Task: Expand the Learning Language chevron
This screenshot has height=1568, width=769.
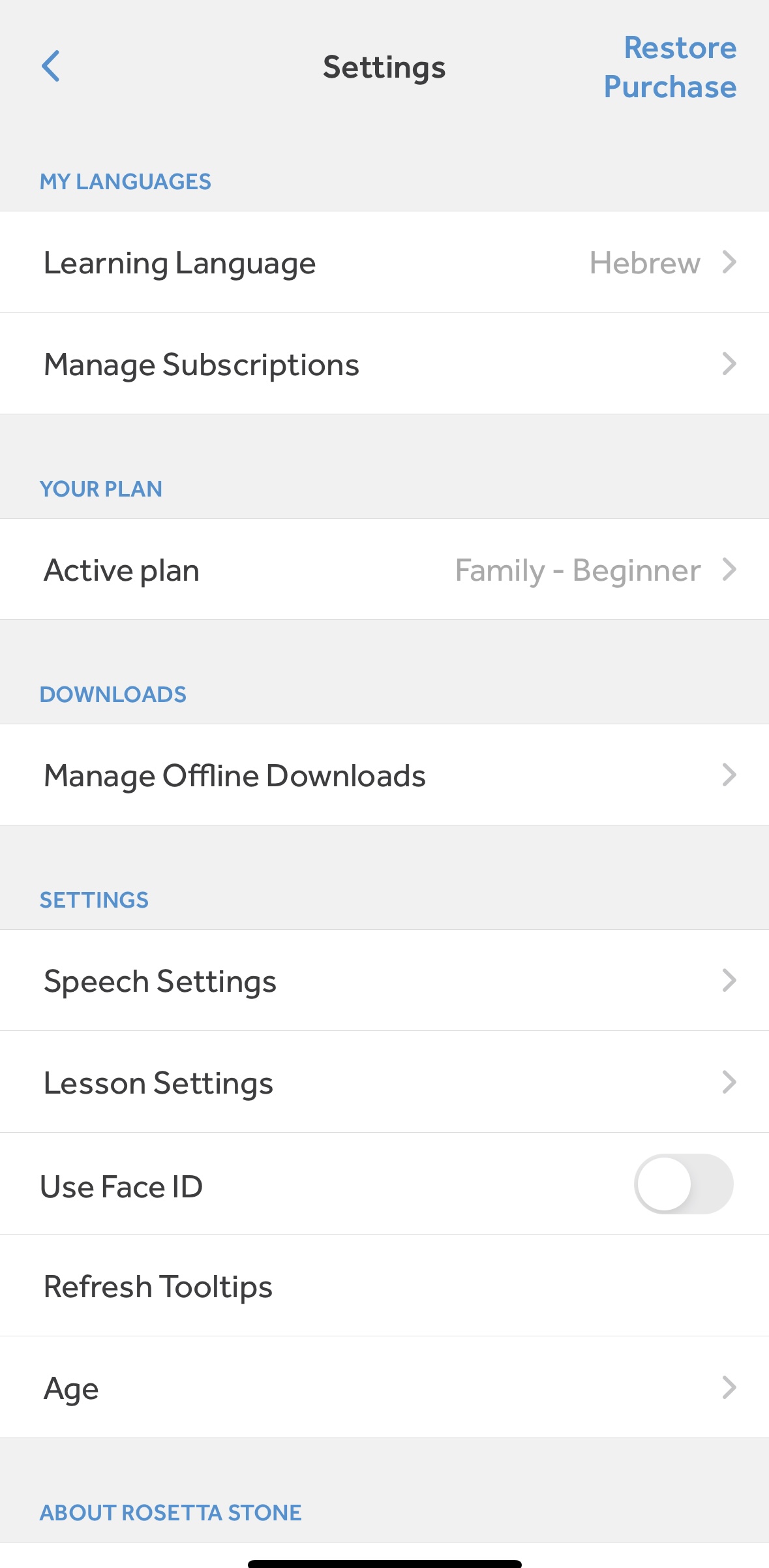Action: 729,262
